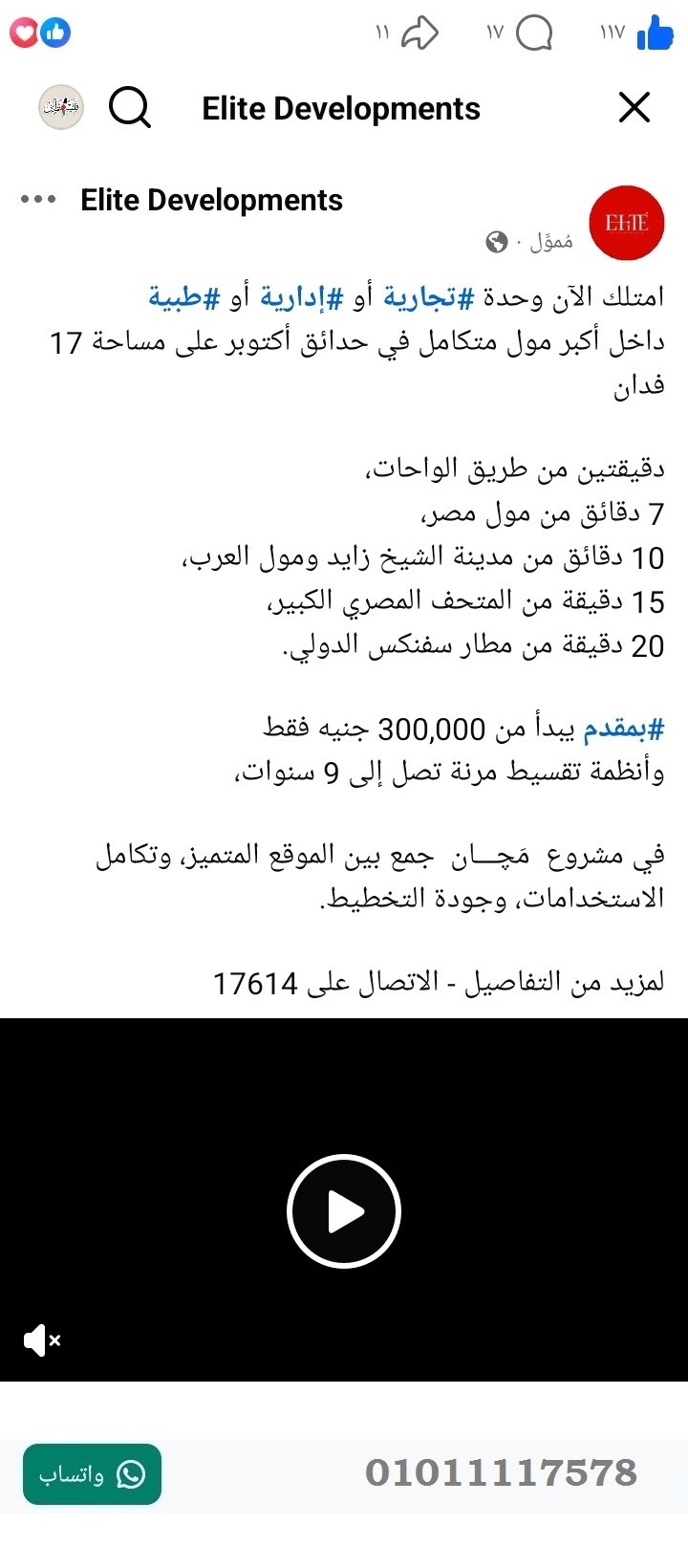
Task: Open the Elite Developments red logo avatar
Action: [628, 222]
